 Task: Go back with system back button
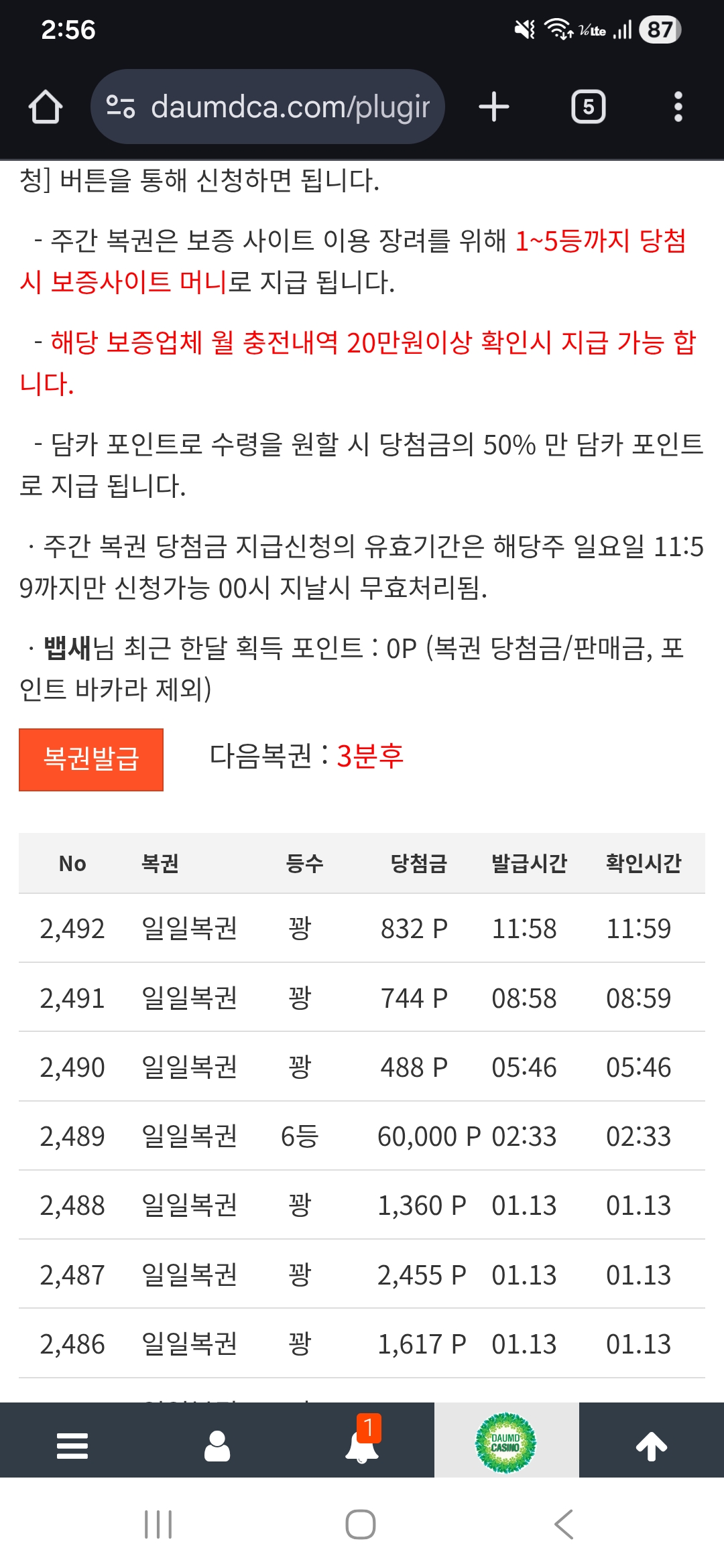tap(564, 1524)
